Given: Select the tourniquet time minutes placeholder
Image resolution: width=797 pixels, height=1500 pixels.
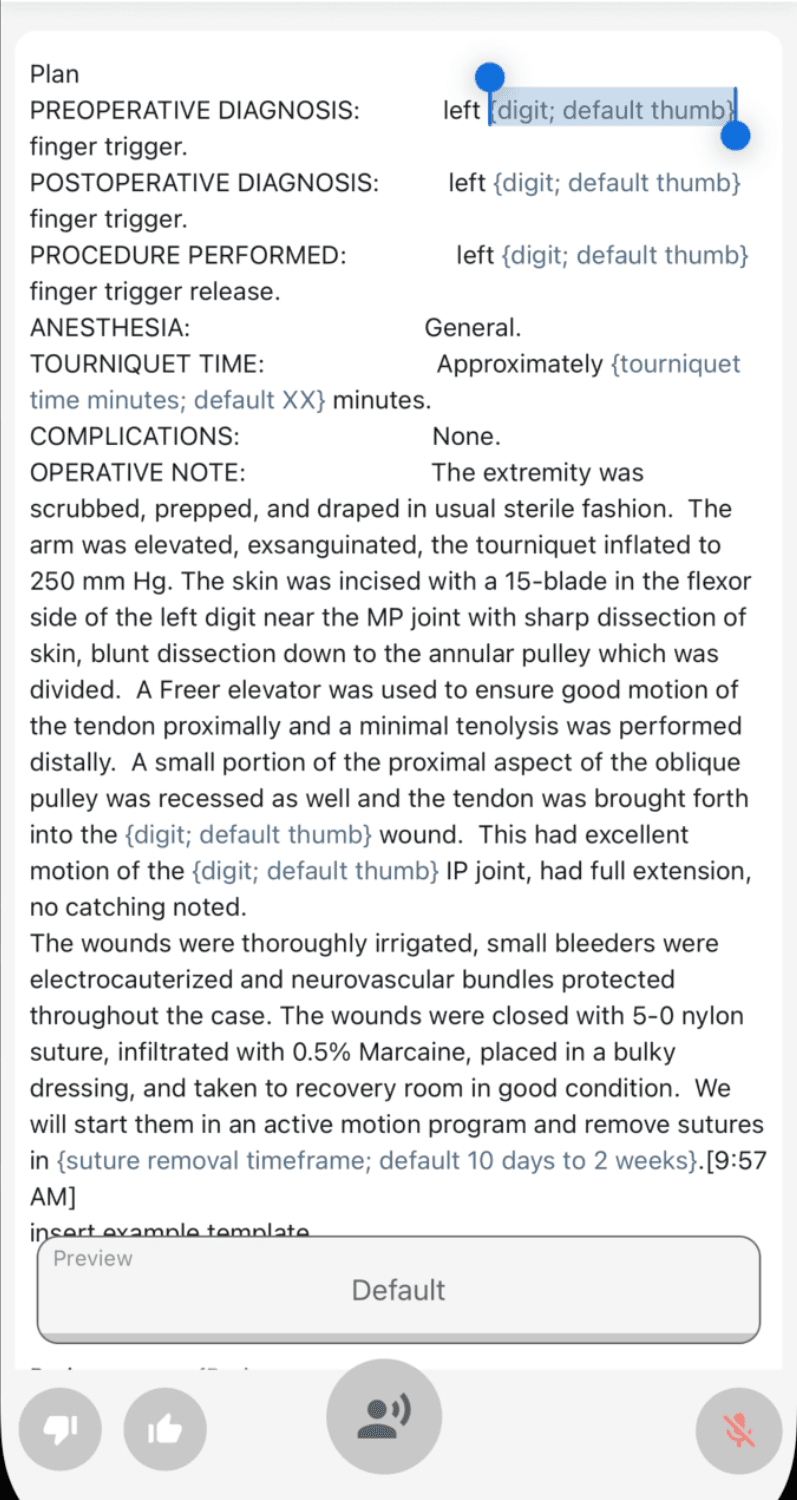Looking at the screenshot, I should (385, 382).
